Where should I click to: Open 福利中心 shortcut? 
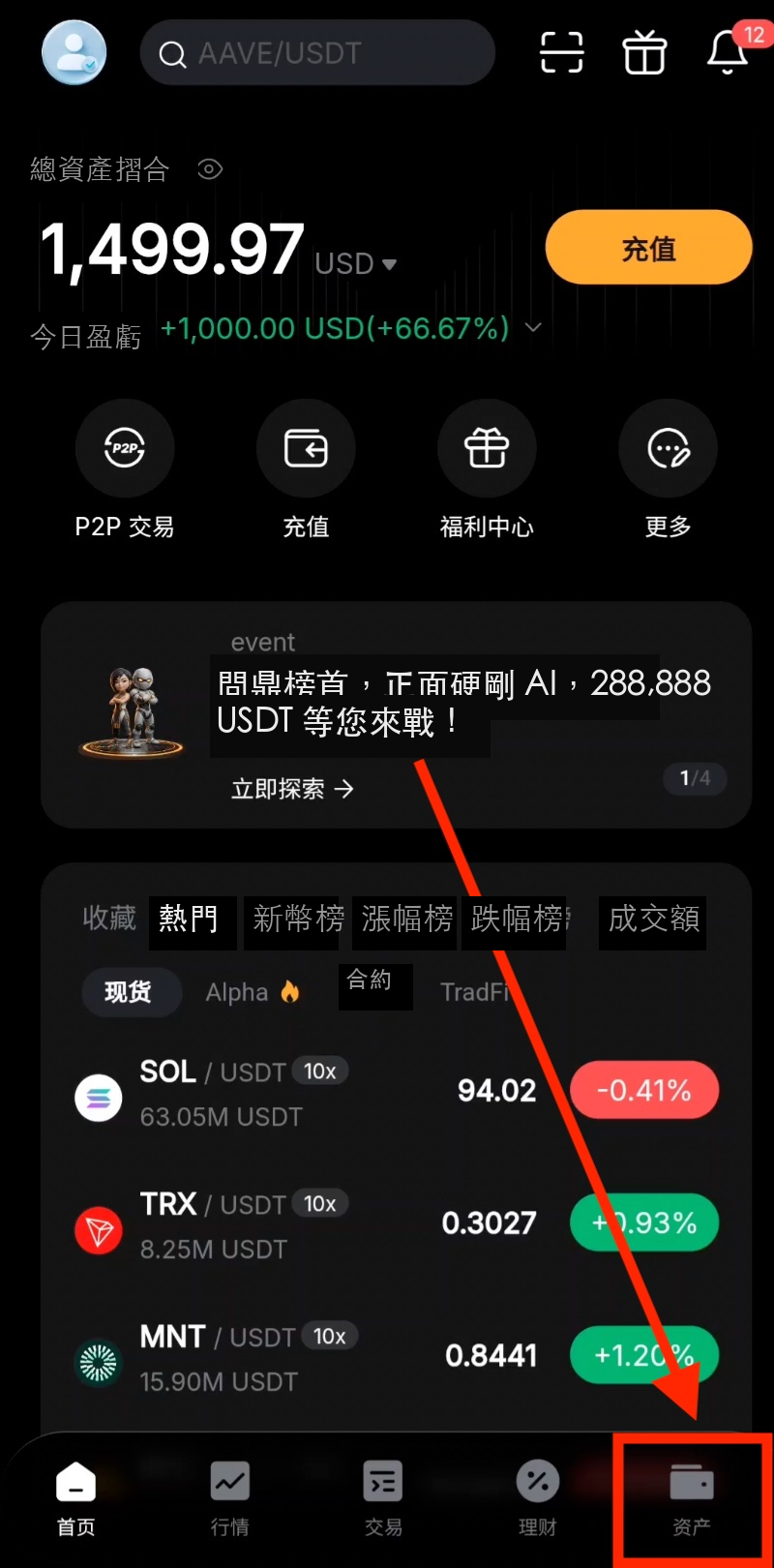click(487, 470)
